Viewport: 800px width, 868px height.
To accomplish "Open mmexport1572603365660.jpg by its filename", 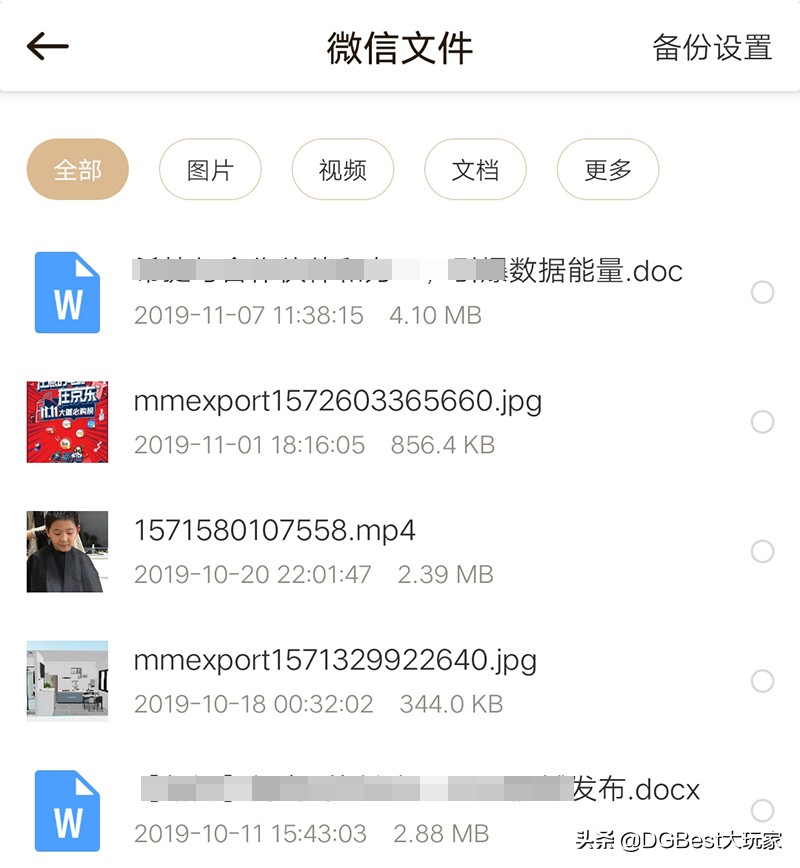I will click(337, 401).
